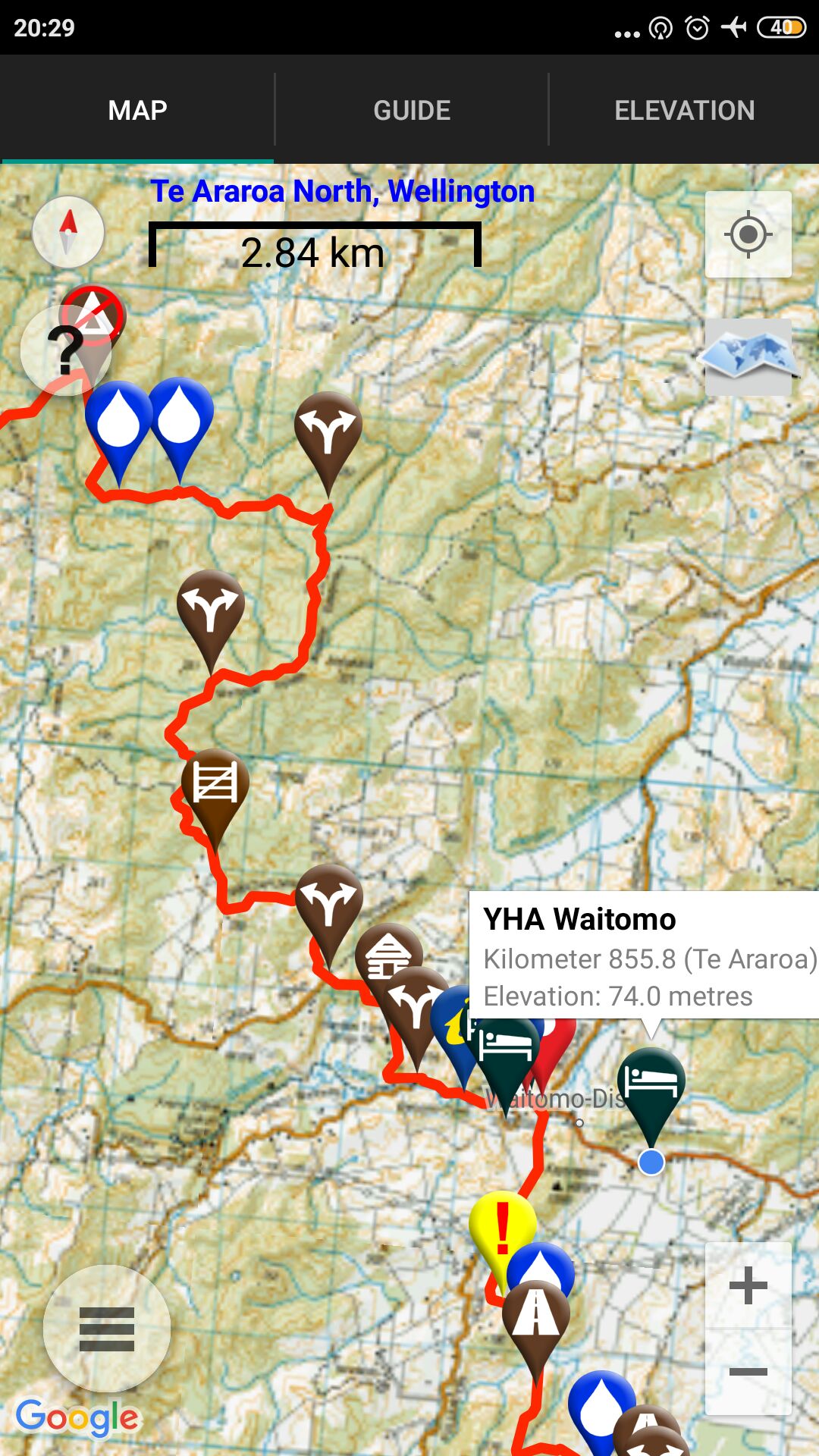Open the YHA Waitomo info popup
Image resolution: width=819 pixels, height=1456 pixels.
[643, 955]
